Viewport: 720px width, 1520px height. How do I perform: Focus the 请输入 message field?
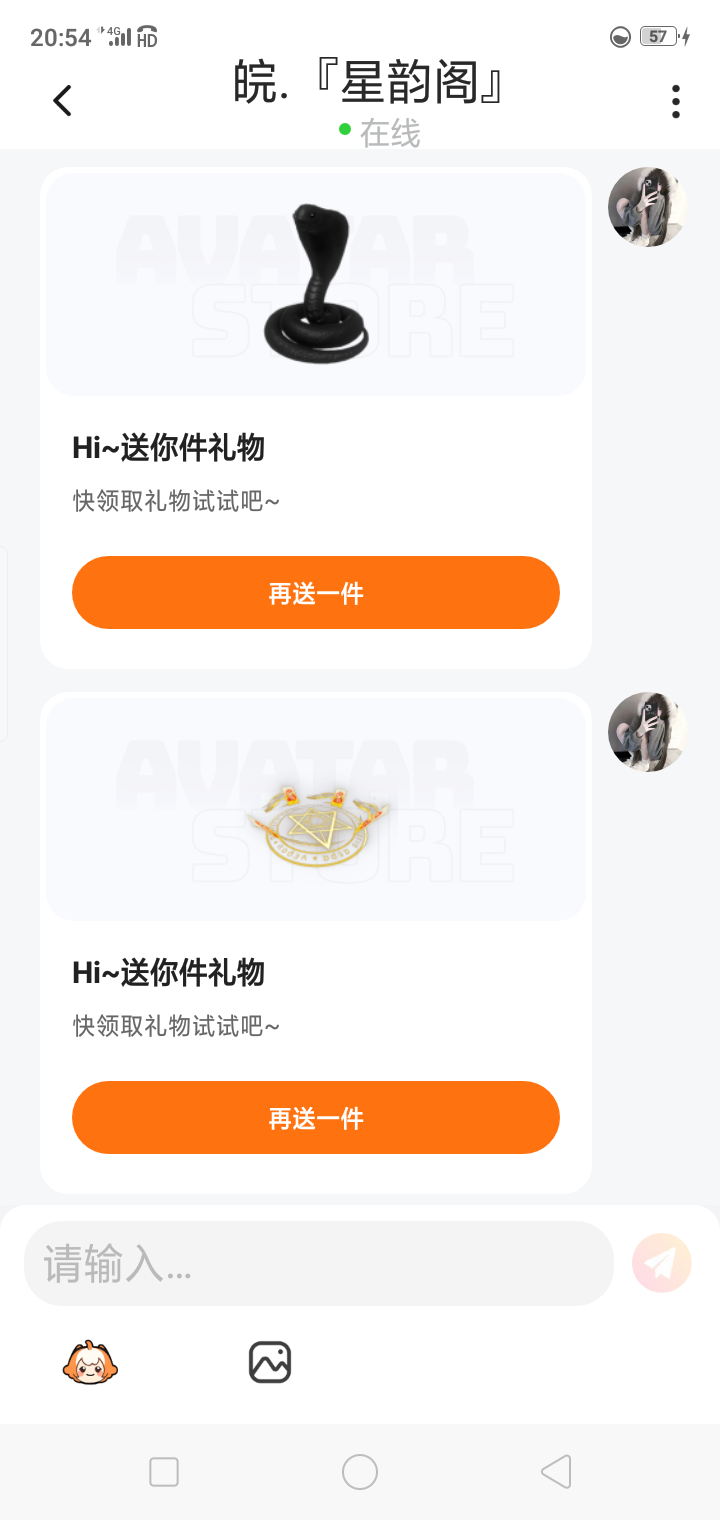coord(318,1264)
